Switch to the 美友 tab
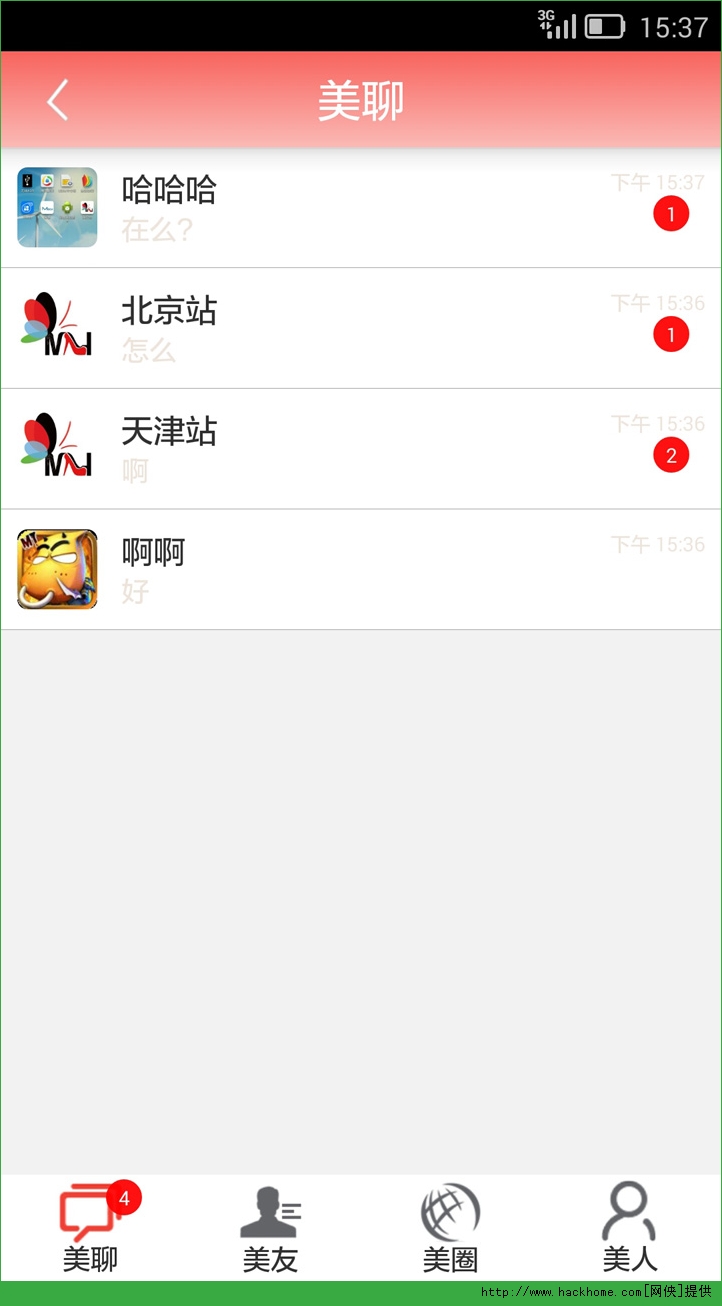Screen dimensions: 722x1306 [x=270, y=1227]
